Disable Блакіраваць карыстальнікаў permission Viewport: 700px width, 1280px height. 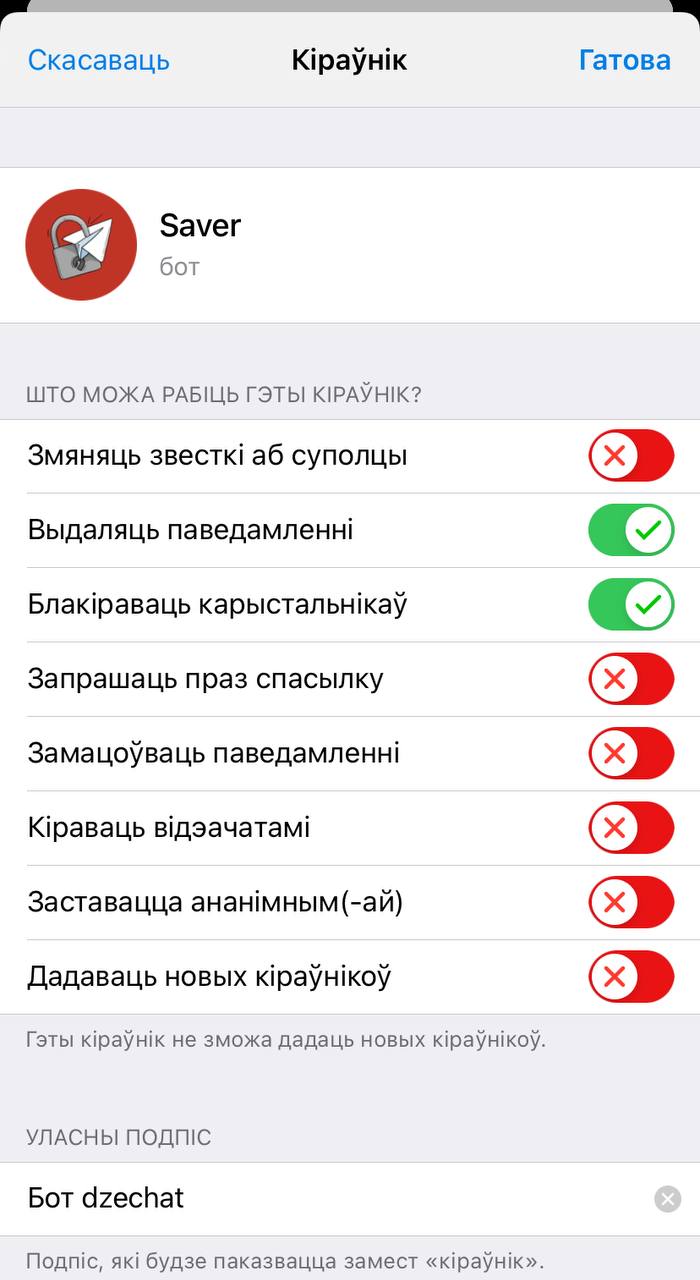click(631, 604)
